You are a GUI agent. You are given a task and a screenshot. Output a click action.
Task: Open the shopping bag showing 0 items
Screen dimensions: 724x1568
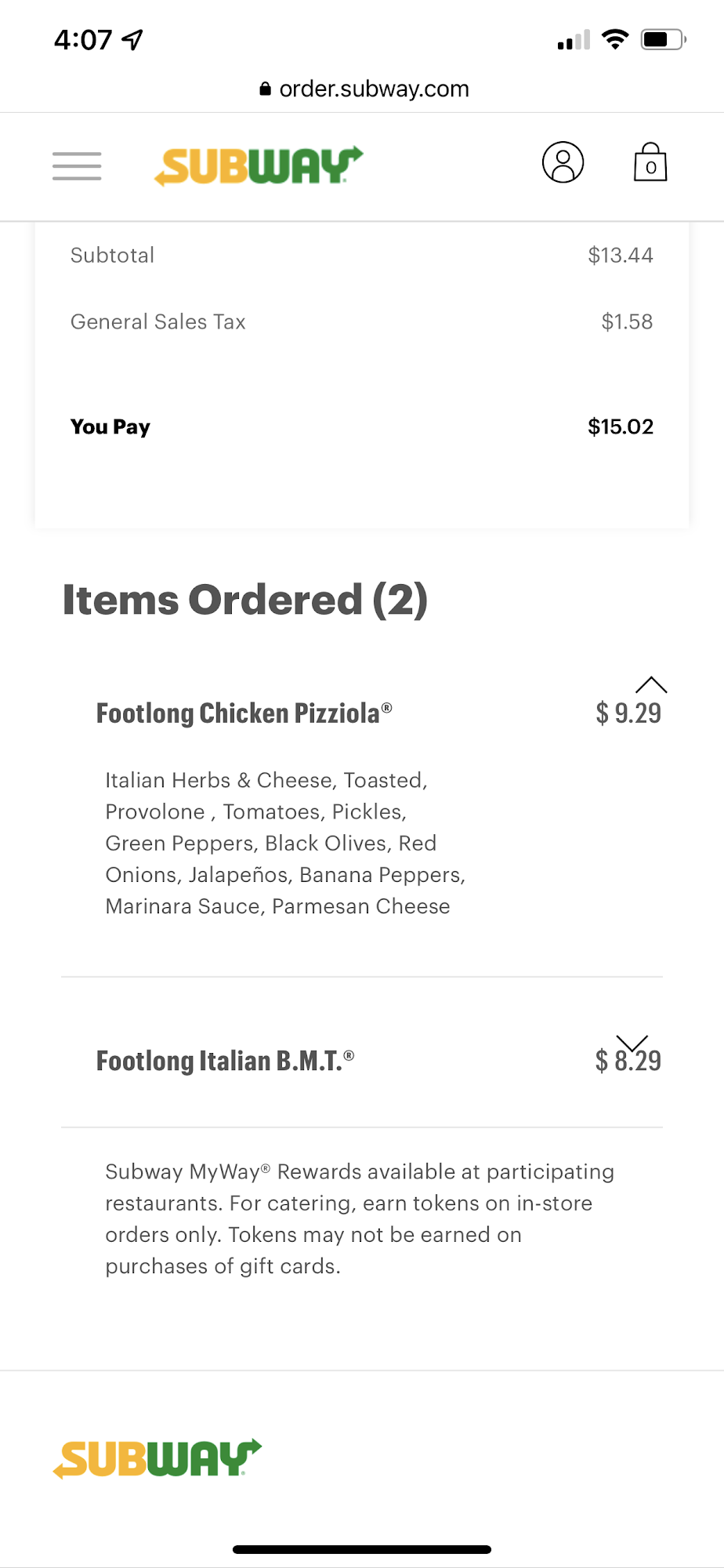coord(650,162)
